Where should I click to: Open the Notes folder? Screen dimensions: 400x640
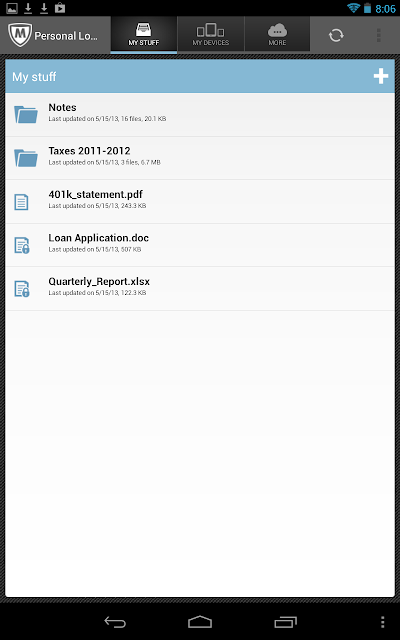pos(200,114)
